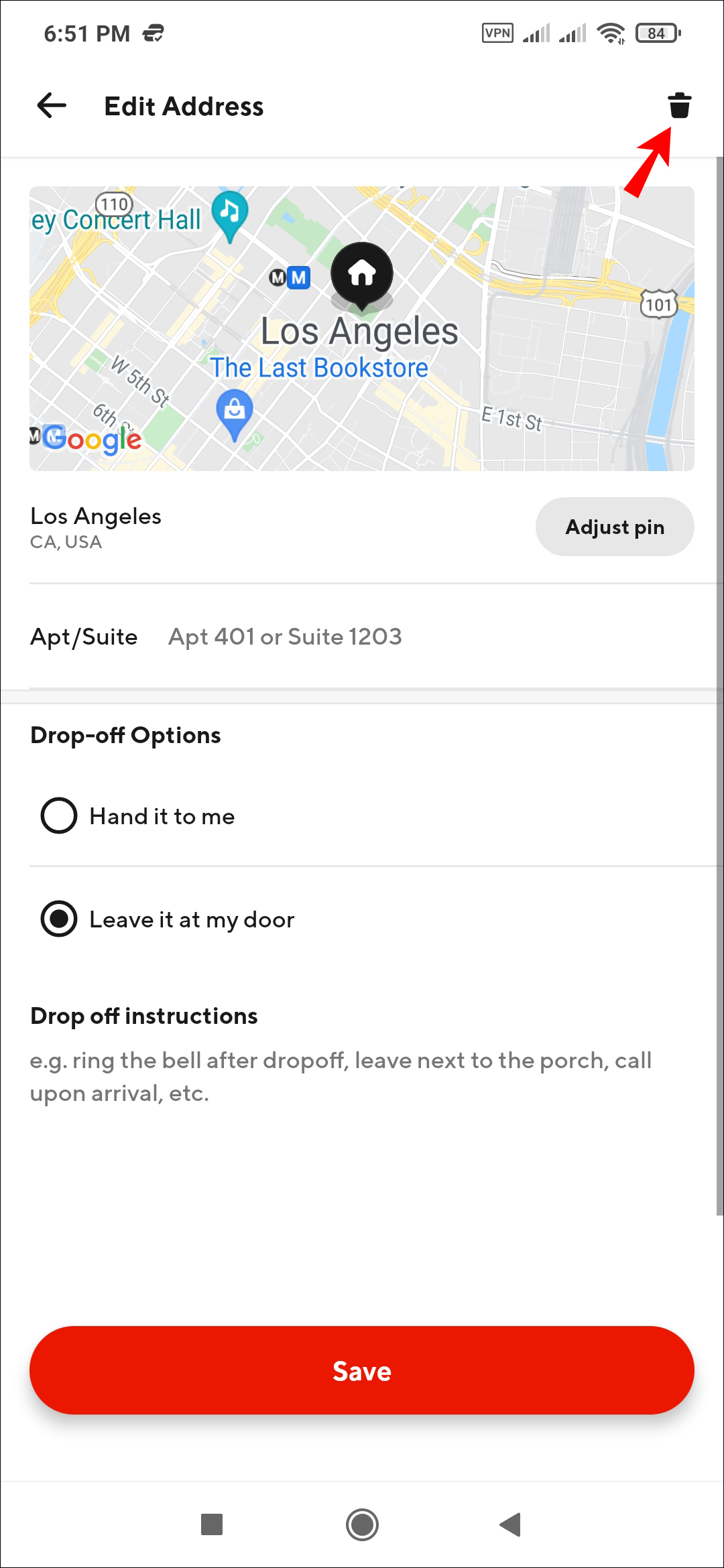Delete this address with the trash icon
The image size is (724, 1568).
(x=679, y=106)
